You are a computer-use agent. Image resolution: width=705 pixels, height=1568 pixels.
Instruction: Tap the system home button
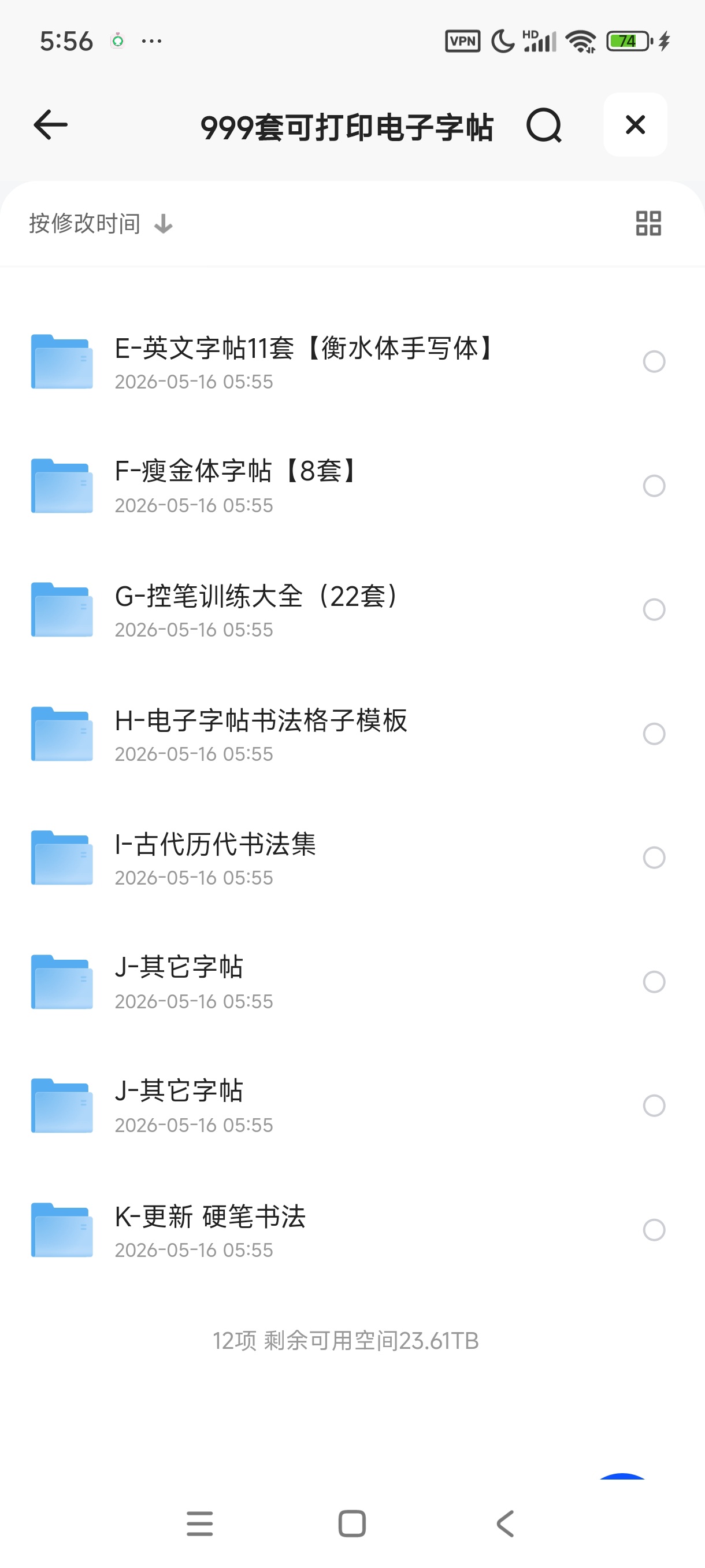pyautogui.click(x=352, y=1523)
